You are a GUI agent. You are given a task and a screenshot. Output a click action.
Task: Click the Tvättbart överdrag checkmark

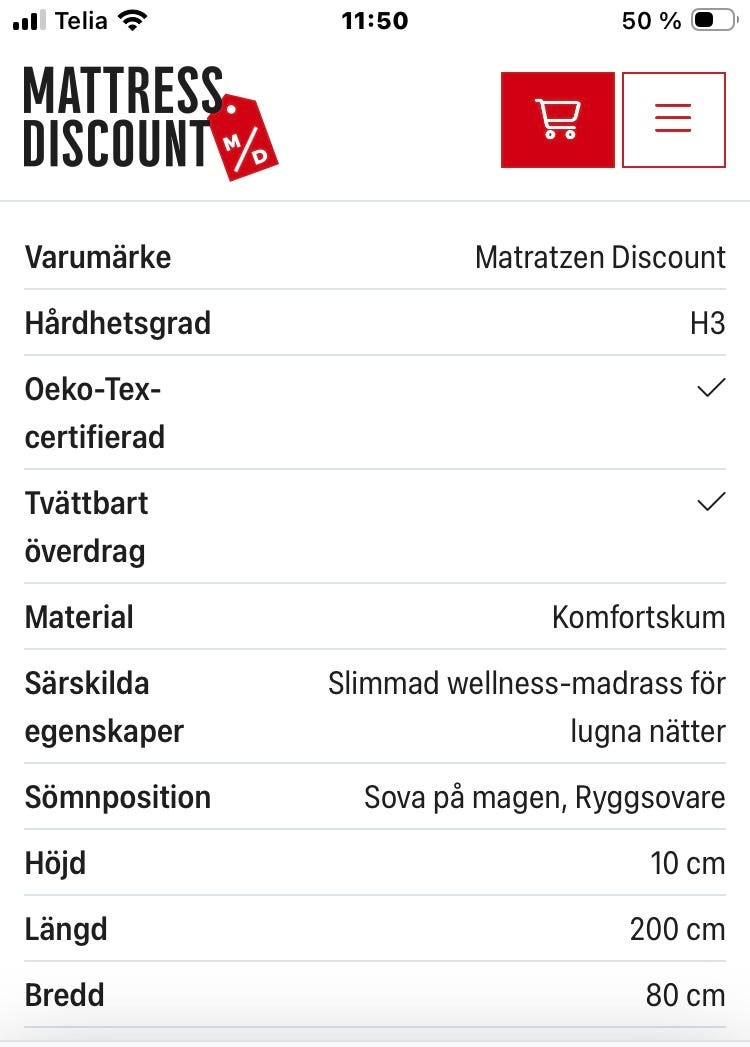pyautogui.click(x=711, y=503)
